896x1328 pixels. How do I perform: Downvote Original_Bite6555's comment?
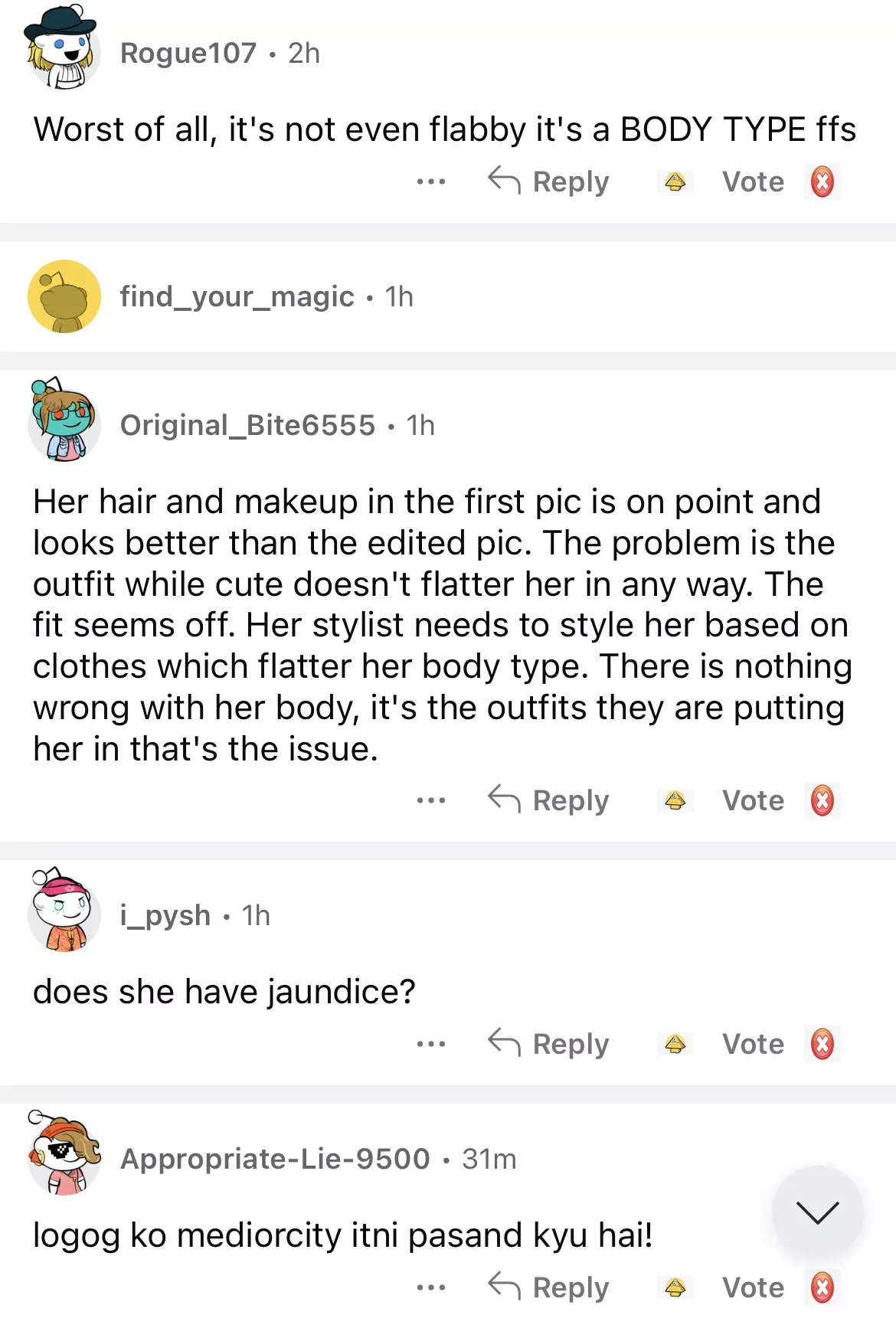pos(822,800)
